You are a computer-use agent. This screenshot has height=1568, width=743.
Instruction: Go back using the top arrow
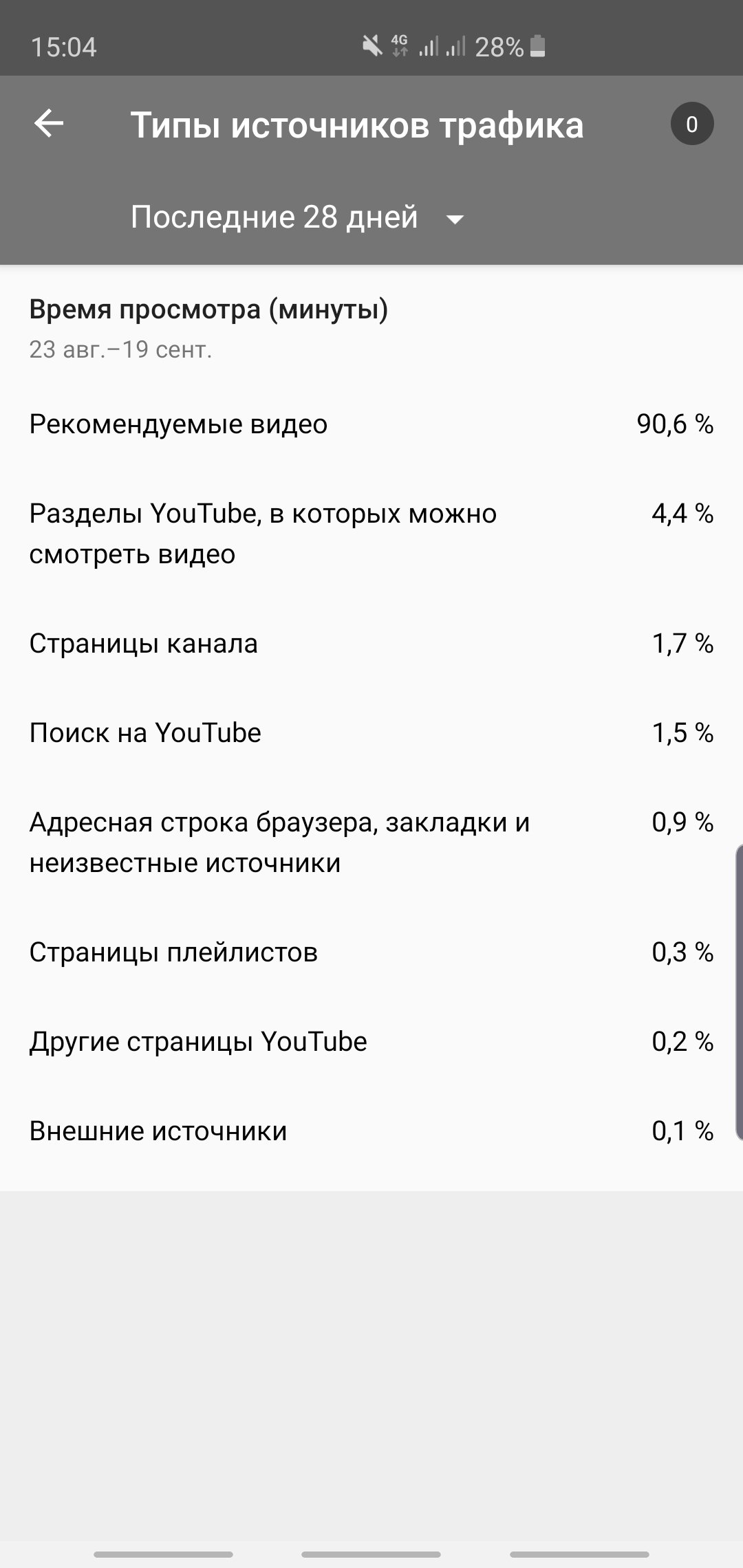(49, 124)
